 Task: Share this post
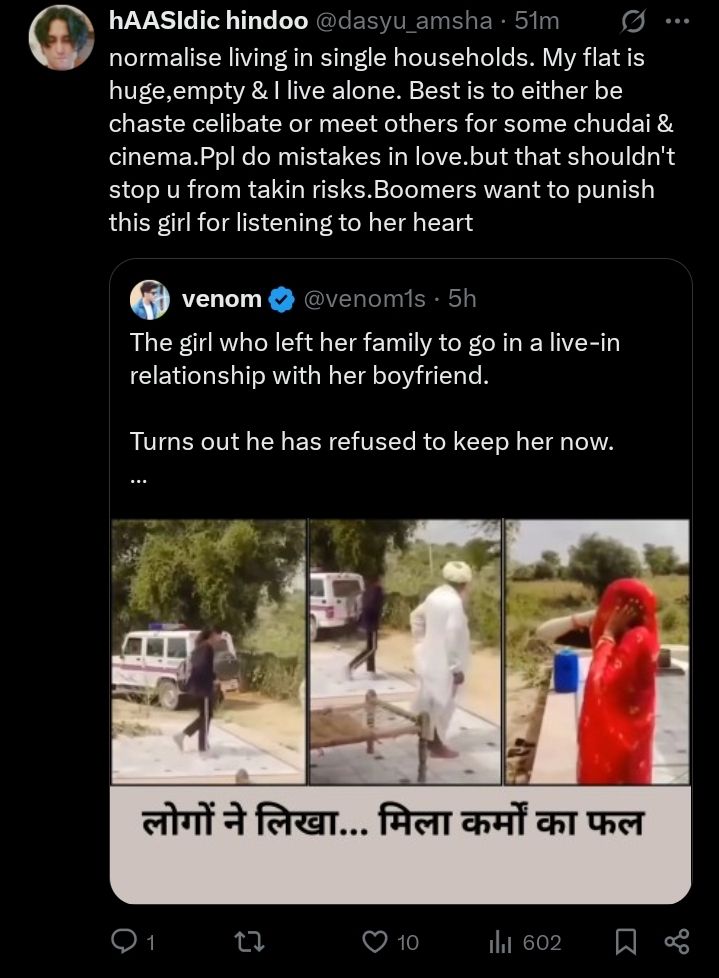click(x=677, y=941)
